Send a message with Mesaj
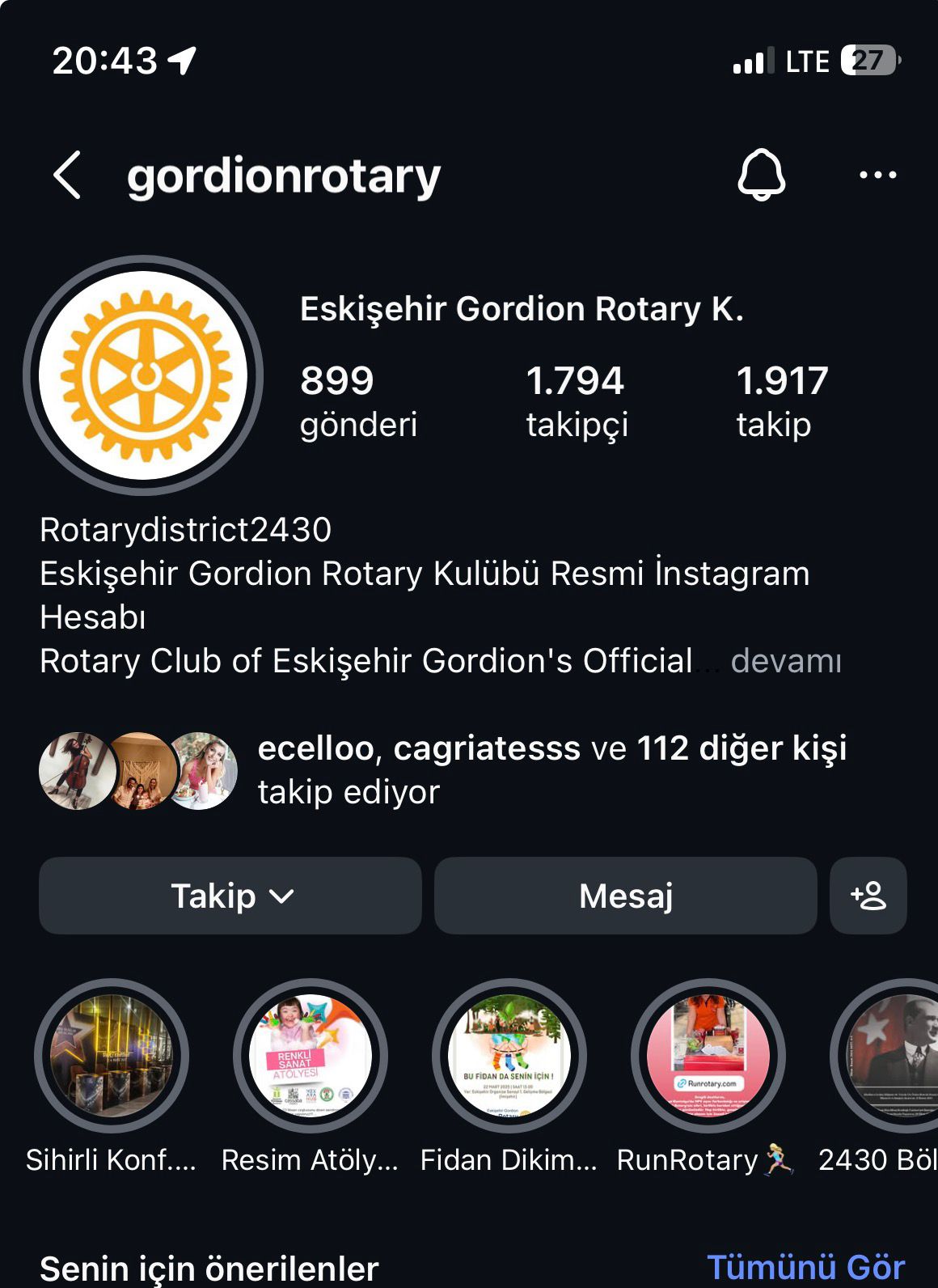The height and width of the screenshot is (1288, 938). pyautogui.click(x=625, y=896)
